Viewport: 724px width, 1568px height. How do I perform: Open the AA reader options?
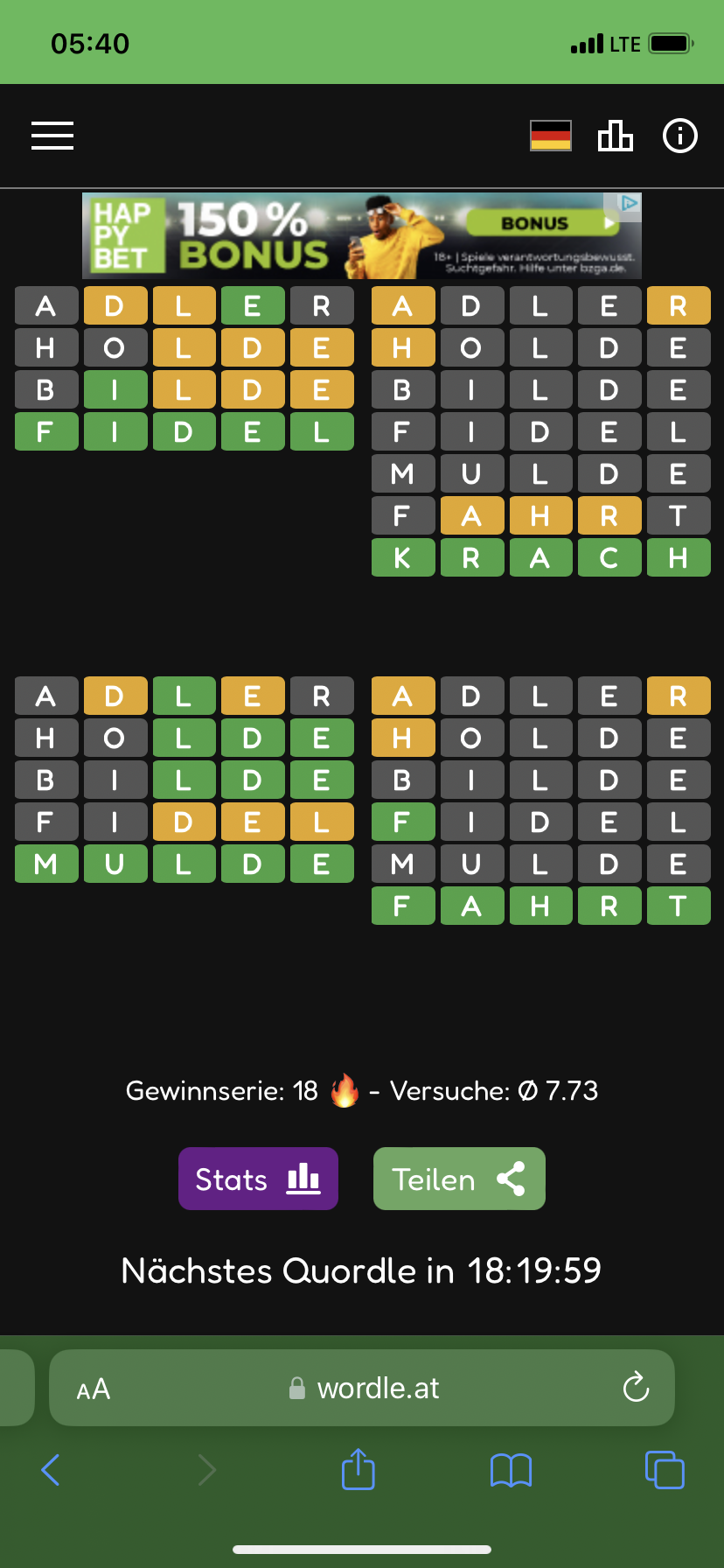(94, 1389)
